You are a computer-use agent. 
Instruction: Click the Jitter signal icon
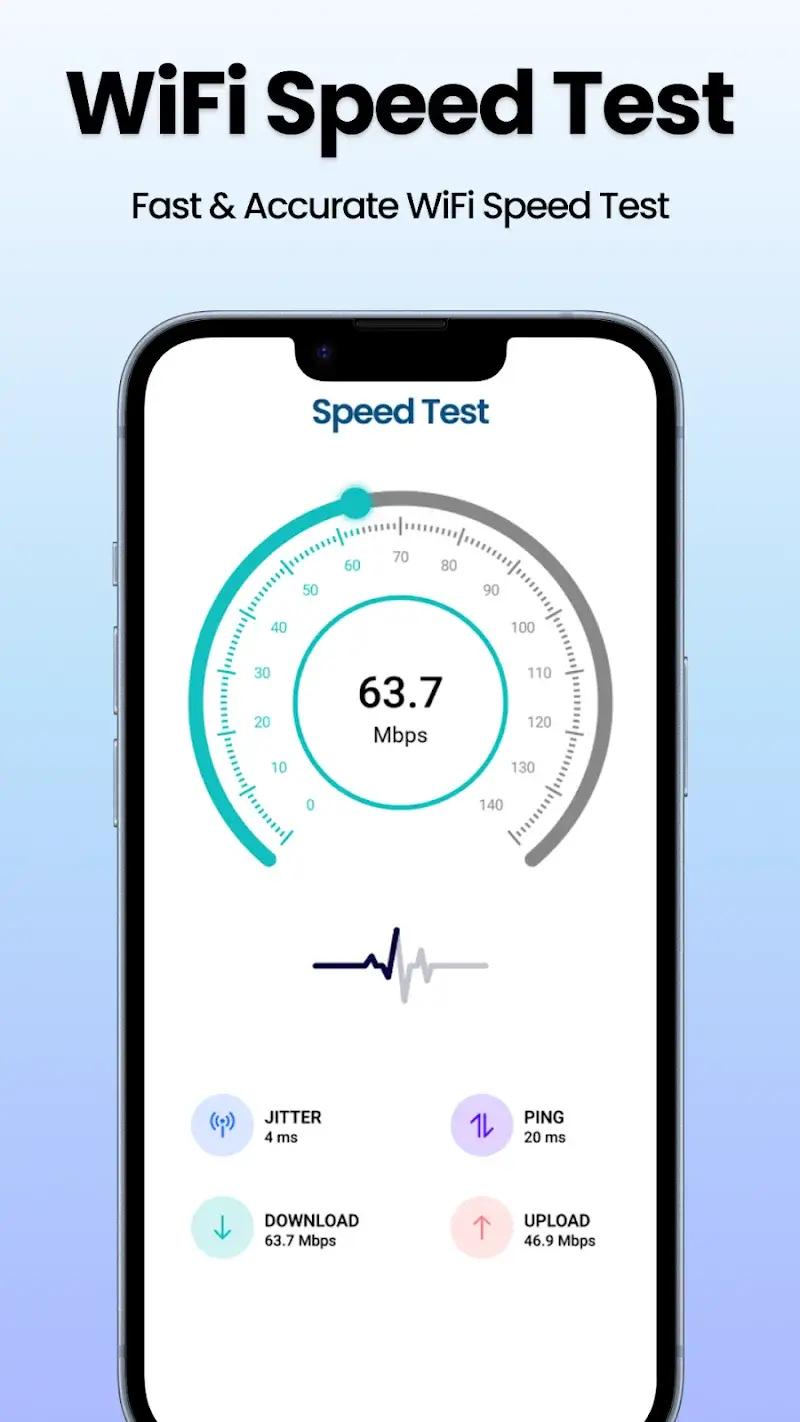coord(222,1124)
